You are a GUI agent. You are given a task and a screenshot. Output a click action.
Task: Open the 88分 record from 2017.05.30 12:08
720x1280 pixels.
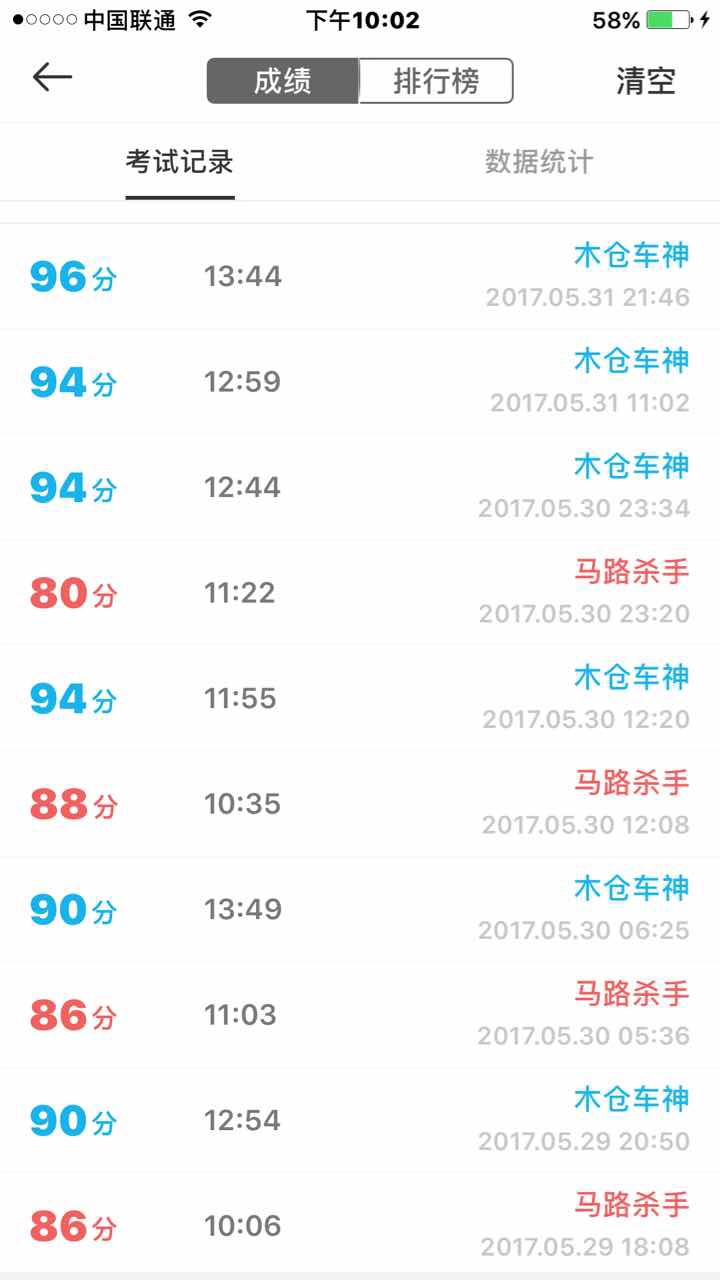coord(360,804)
